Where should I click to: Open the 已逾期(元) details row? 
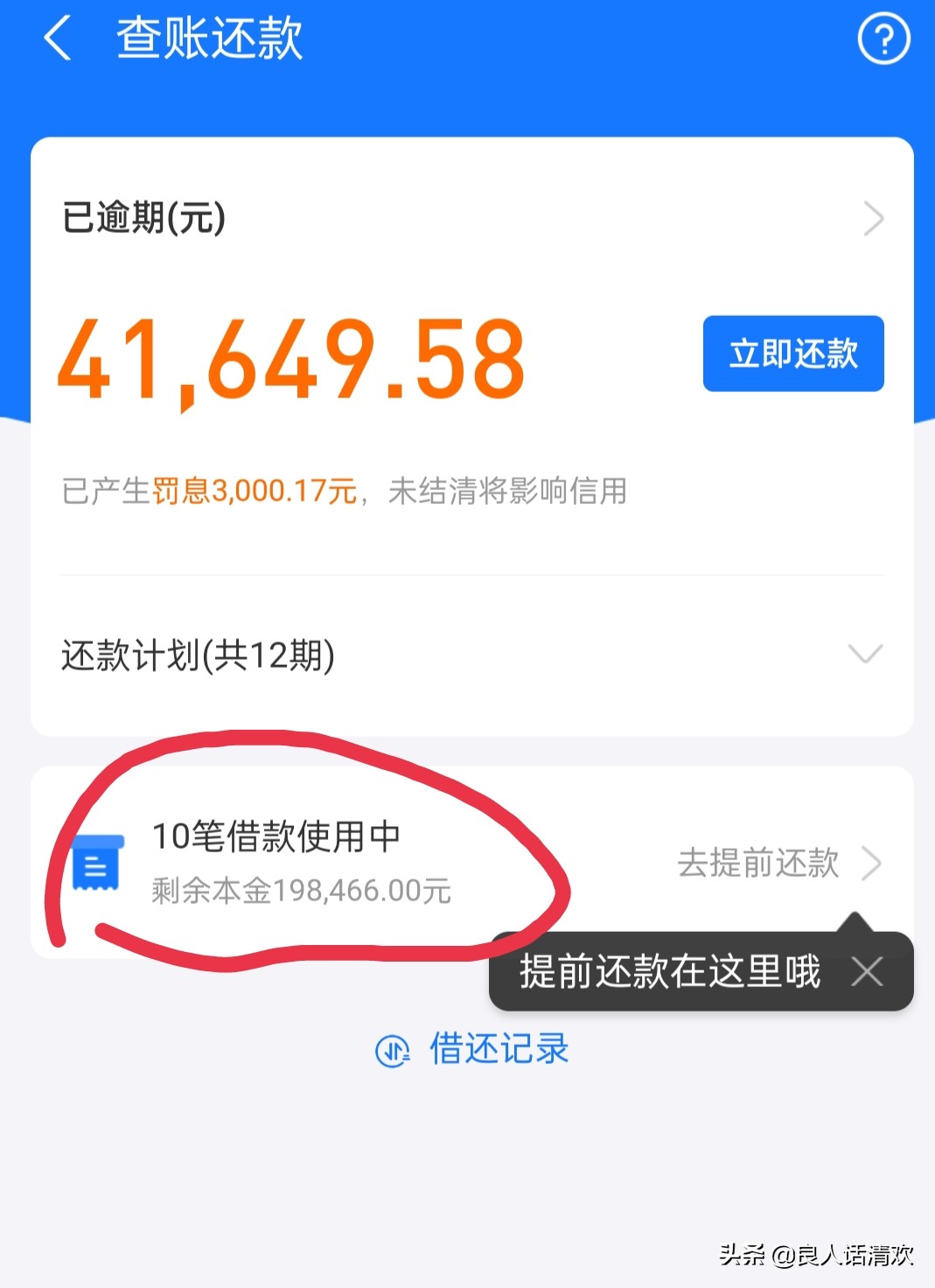click(x=472, y=218)
